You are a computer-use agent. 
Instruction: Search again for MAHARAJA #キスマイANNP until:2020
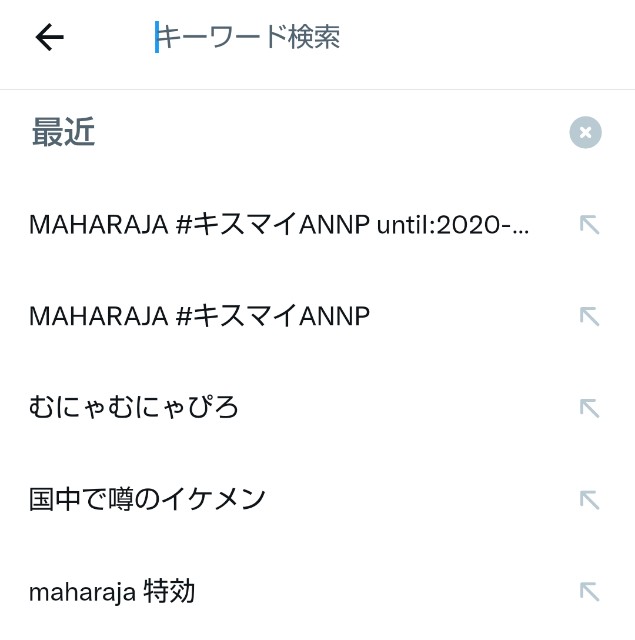pyautogui.click(x=279, y=225)
